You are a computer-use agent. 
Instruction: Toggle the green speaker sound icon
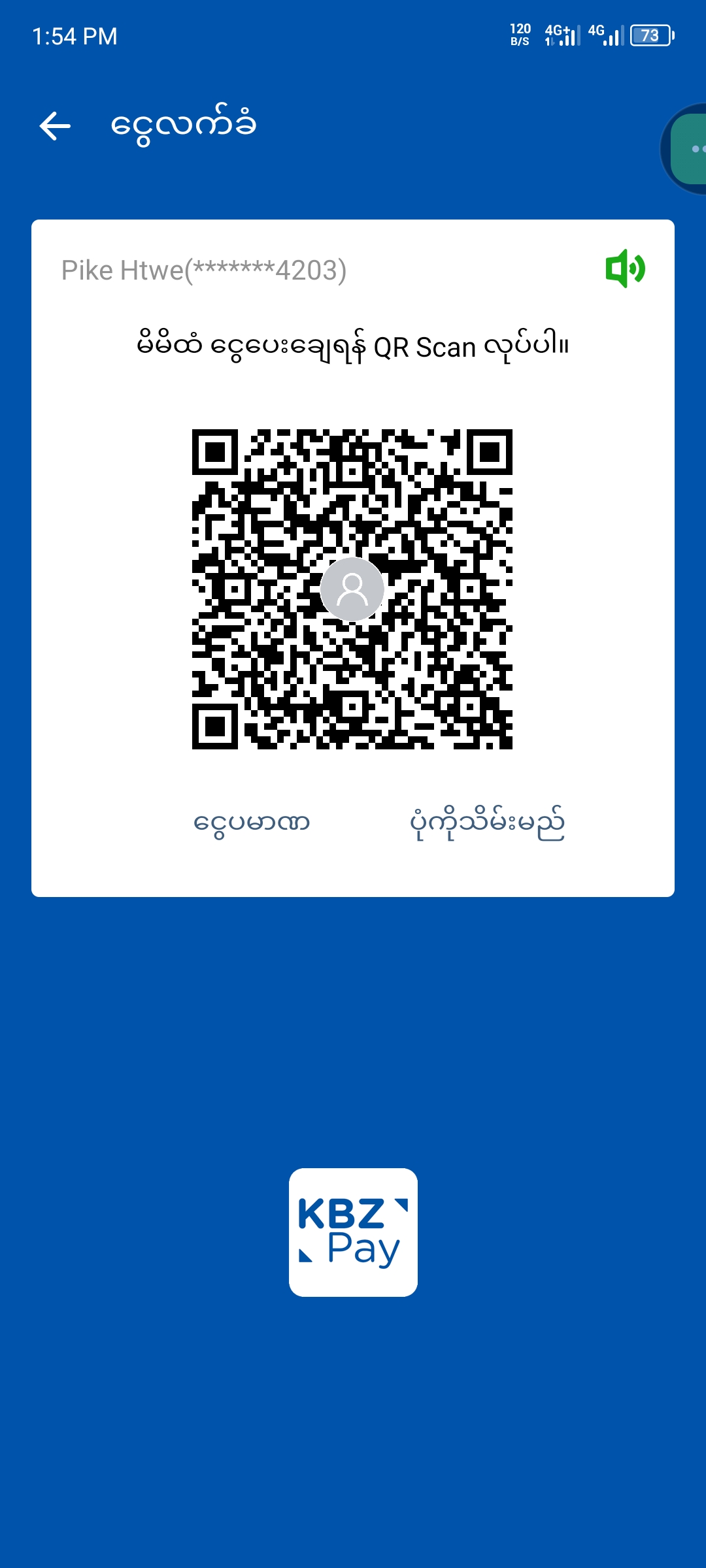click(625, 269)
